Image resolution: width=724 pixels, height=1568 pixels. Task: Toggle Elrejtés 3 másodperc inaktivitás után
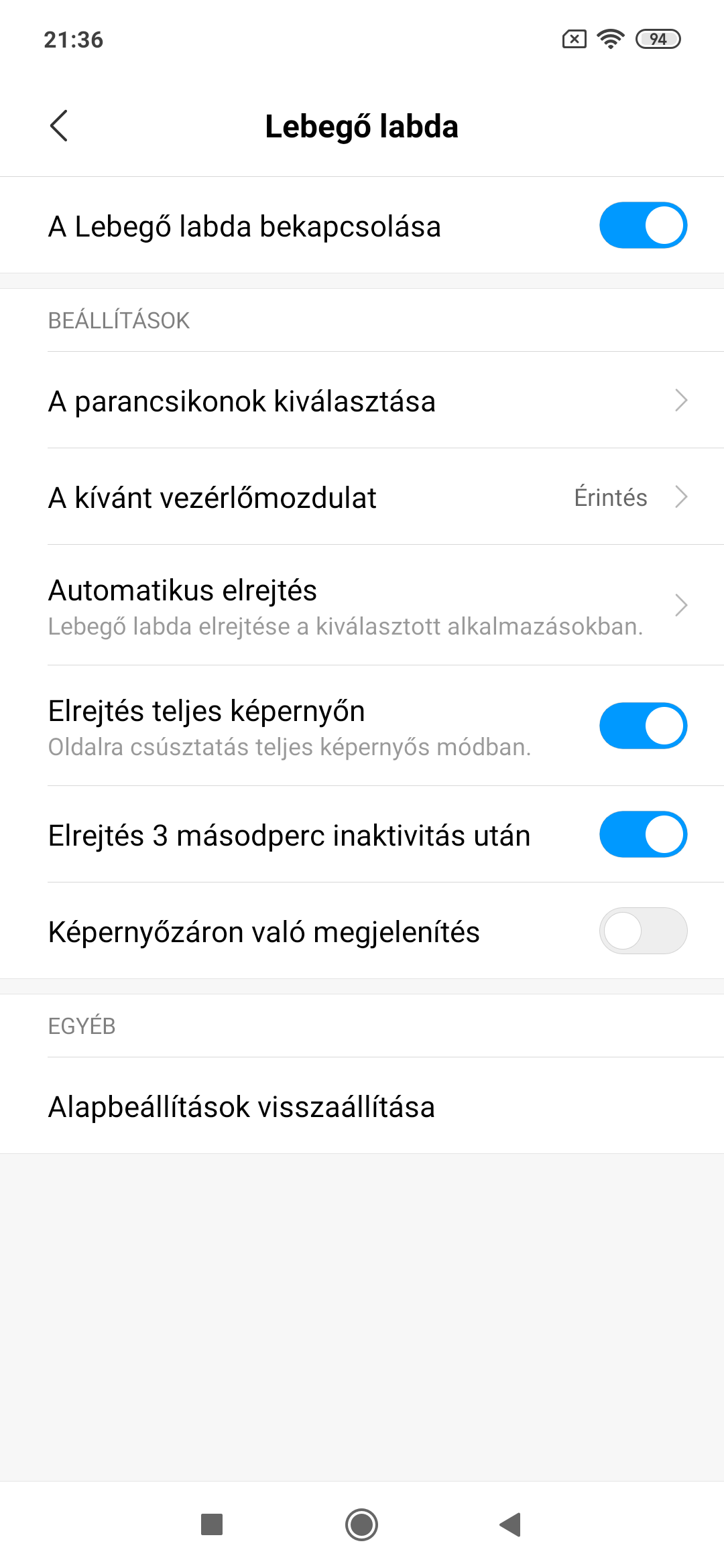[643, 835]
